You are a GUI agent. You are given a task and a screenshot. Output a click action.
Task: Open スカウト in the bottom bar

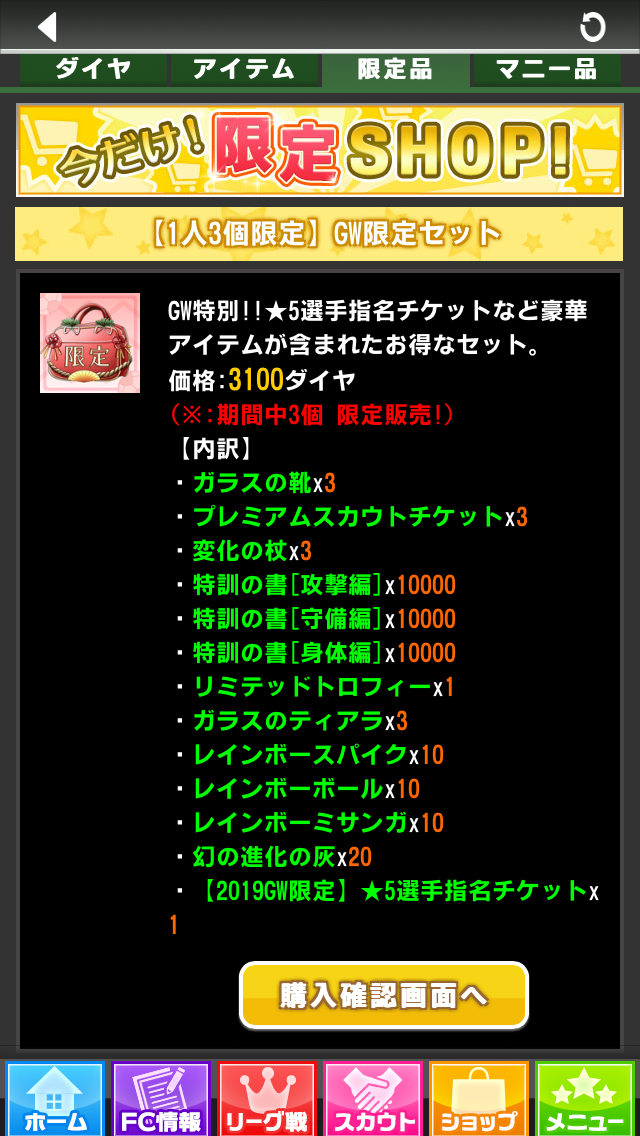373,1099
